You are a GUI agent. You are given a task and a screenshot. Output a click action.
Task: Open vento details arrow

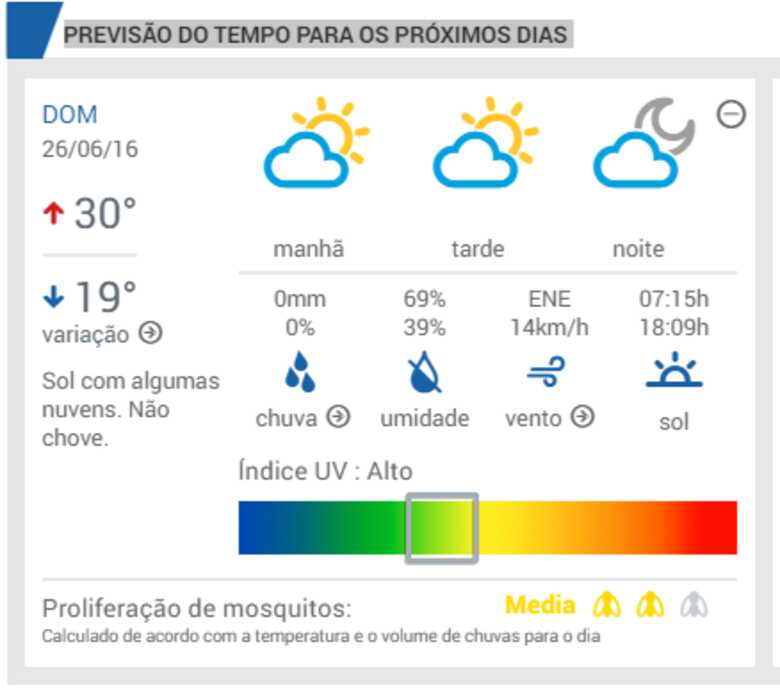(583, 417)
